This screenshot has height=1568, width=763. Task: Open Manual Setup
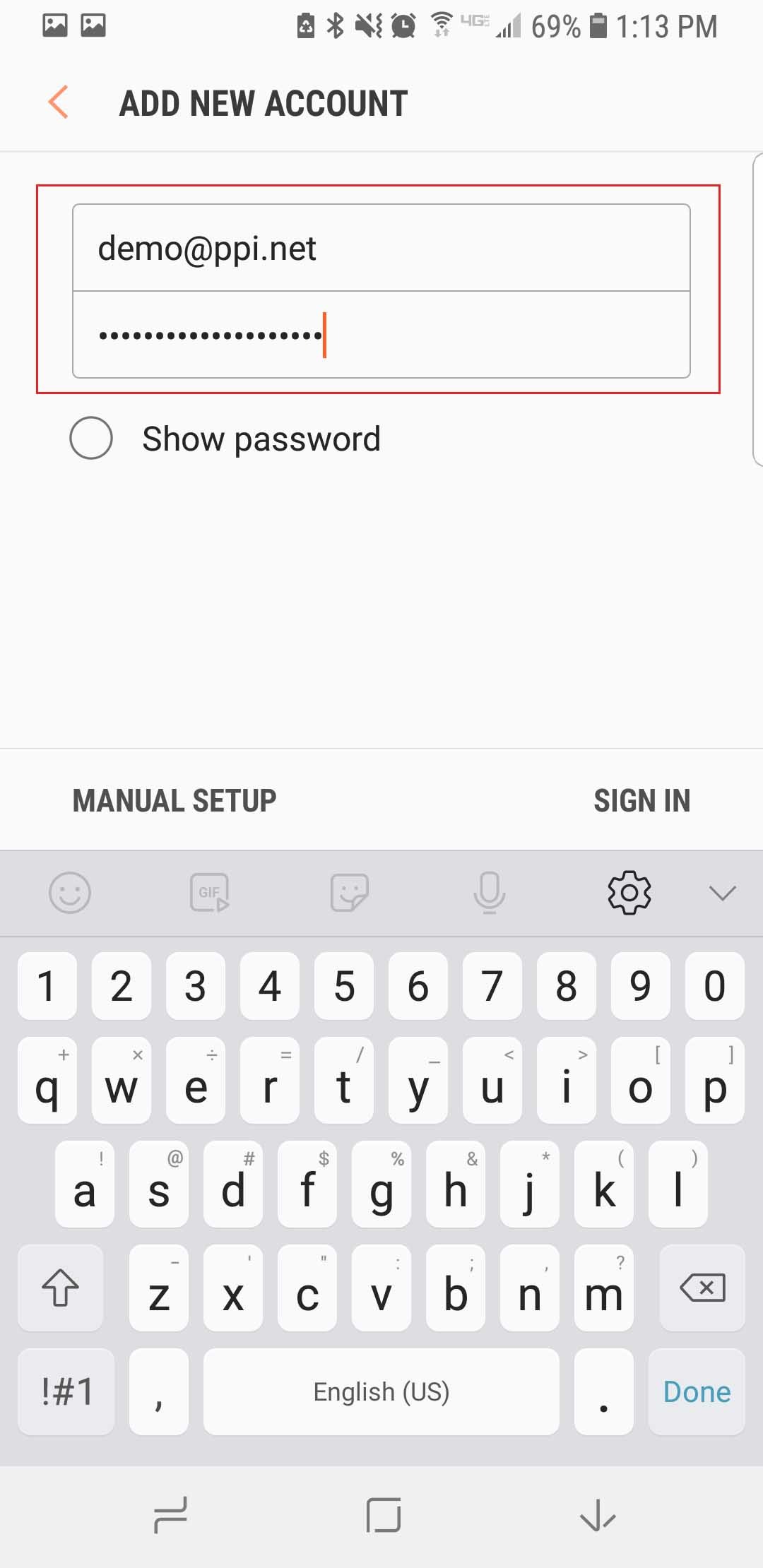175,800
